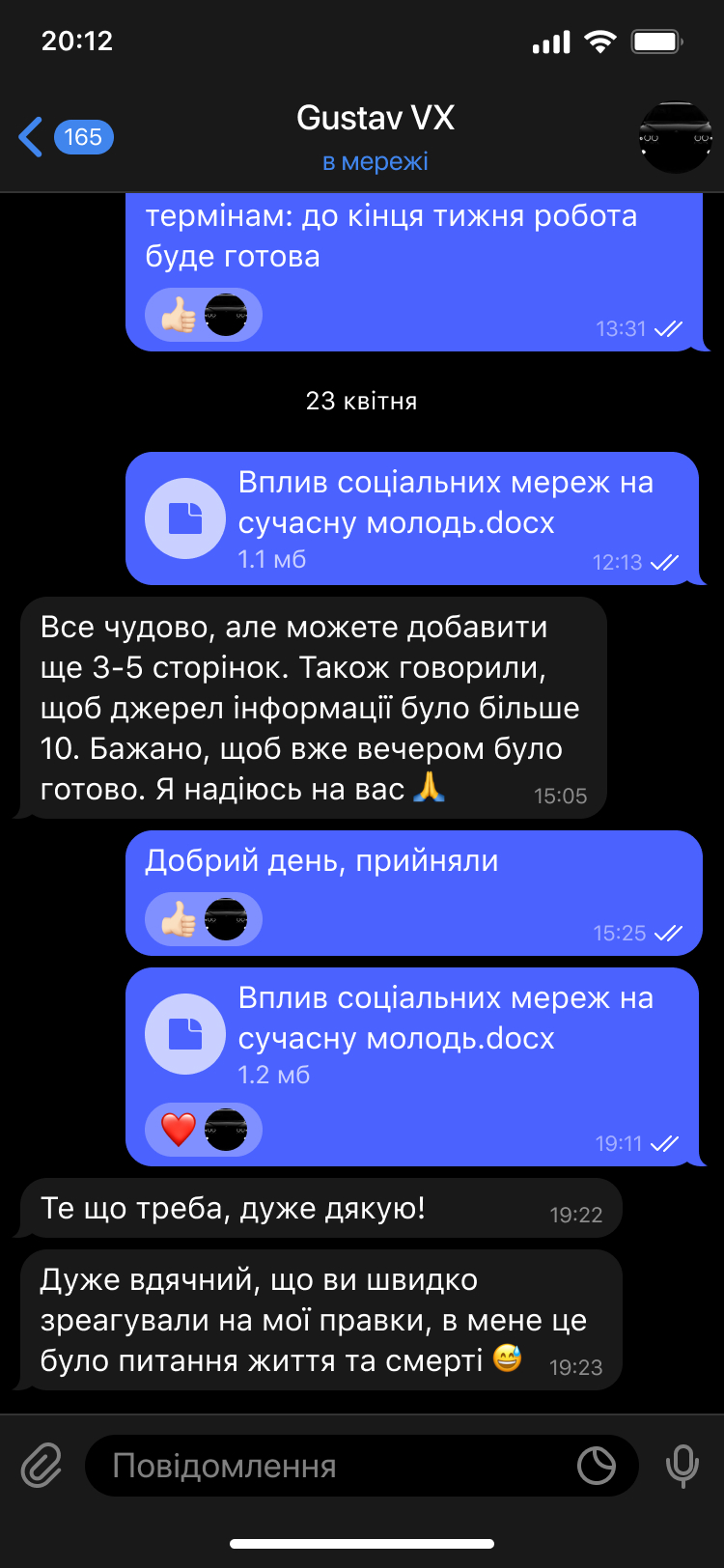This screenshot has width=724, height=1568.
Task: Attach a file with the paperclip
Action: click(x=42, y=1466)
